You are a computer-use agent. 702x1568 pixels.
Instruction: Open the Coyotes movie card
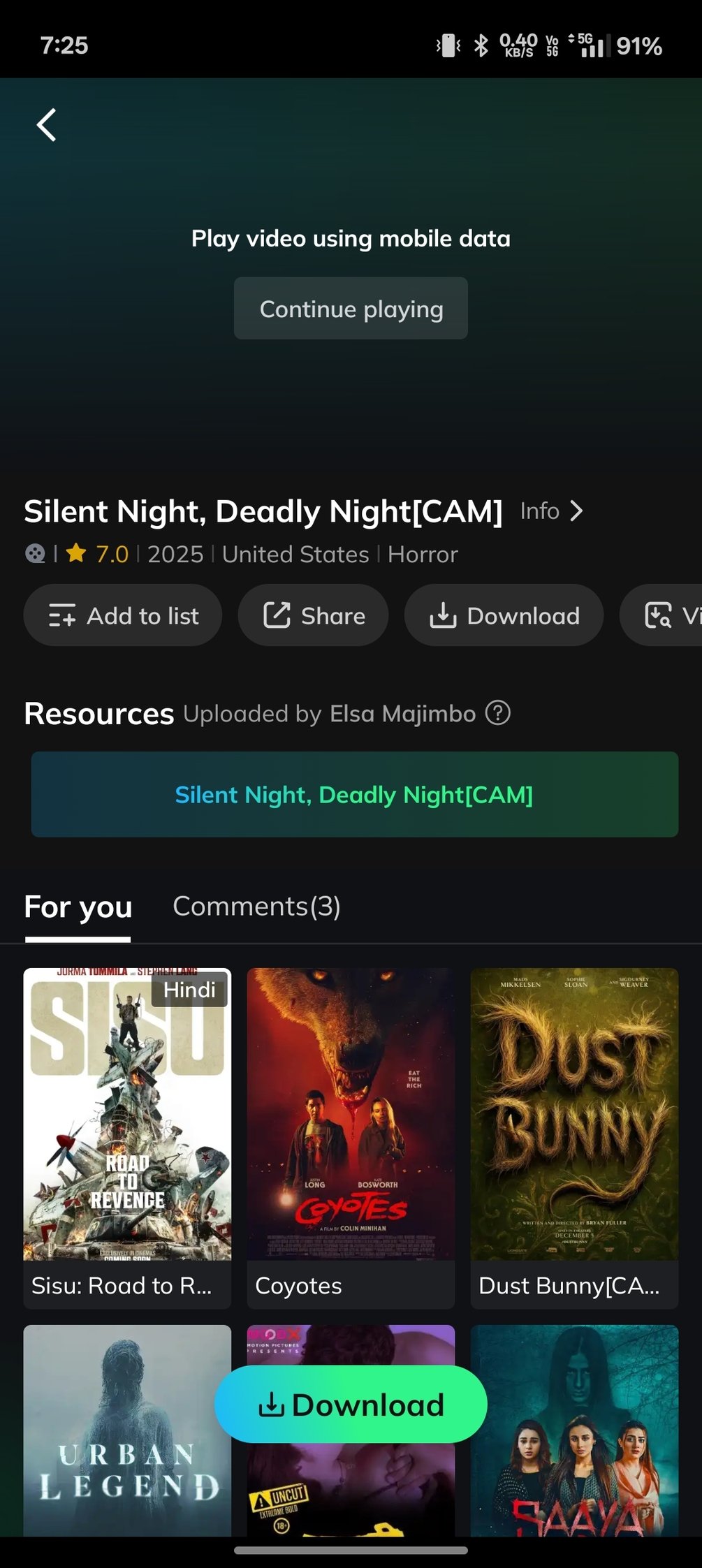(351, 1137)
